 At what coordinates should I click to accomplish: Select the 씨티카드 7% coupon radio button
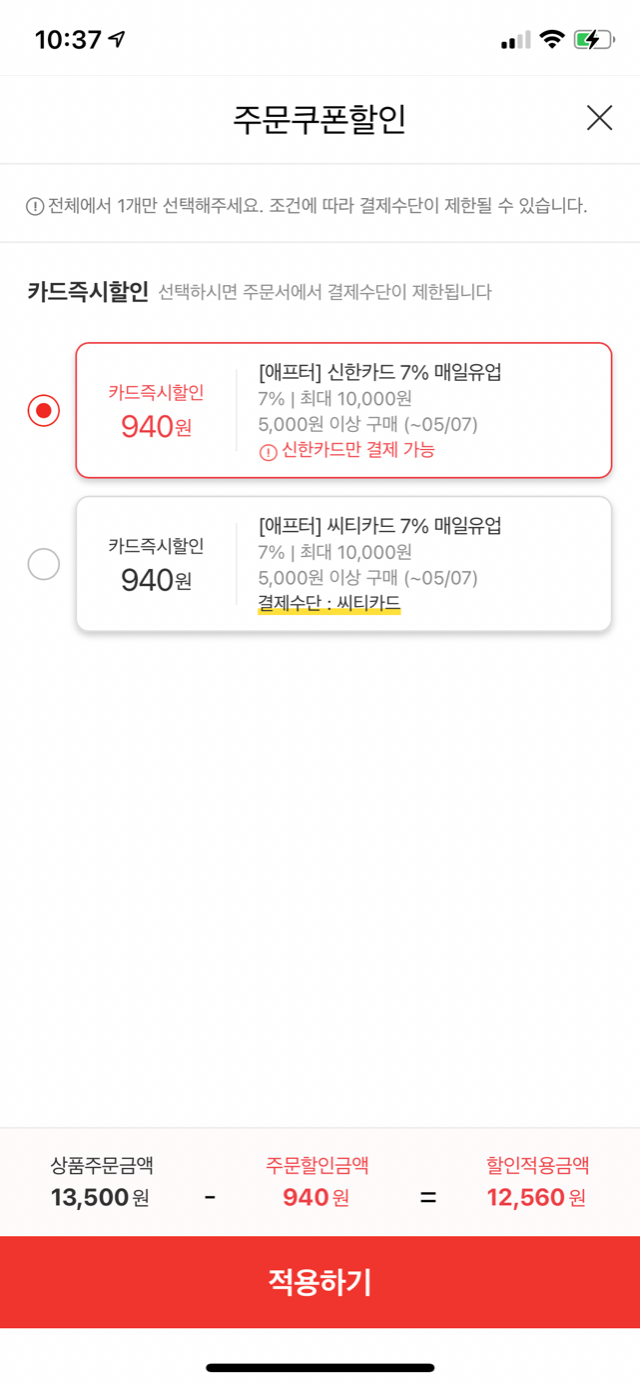(44, 564)
